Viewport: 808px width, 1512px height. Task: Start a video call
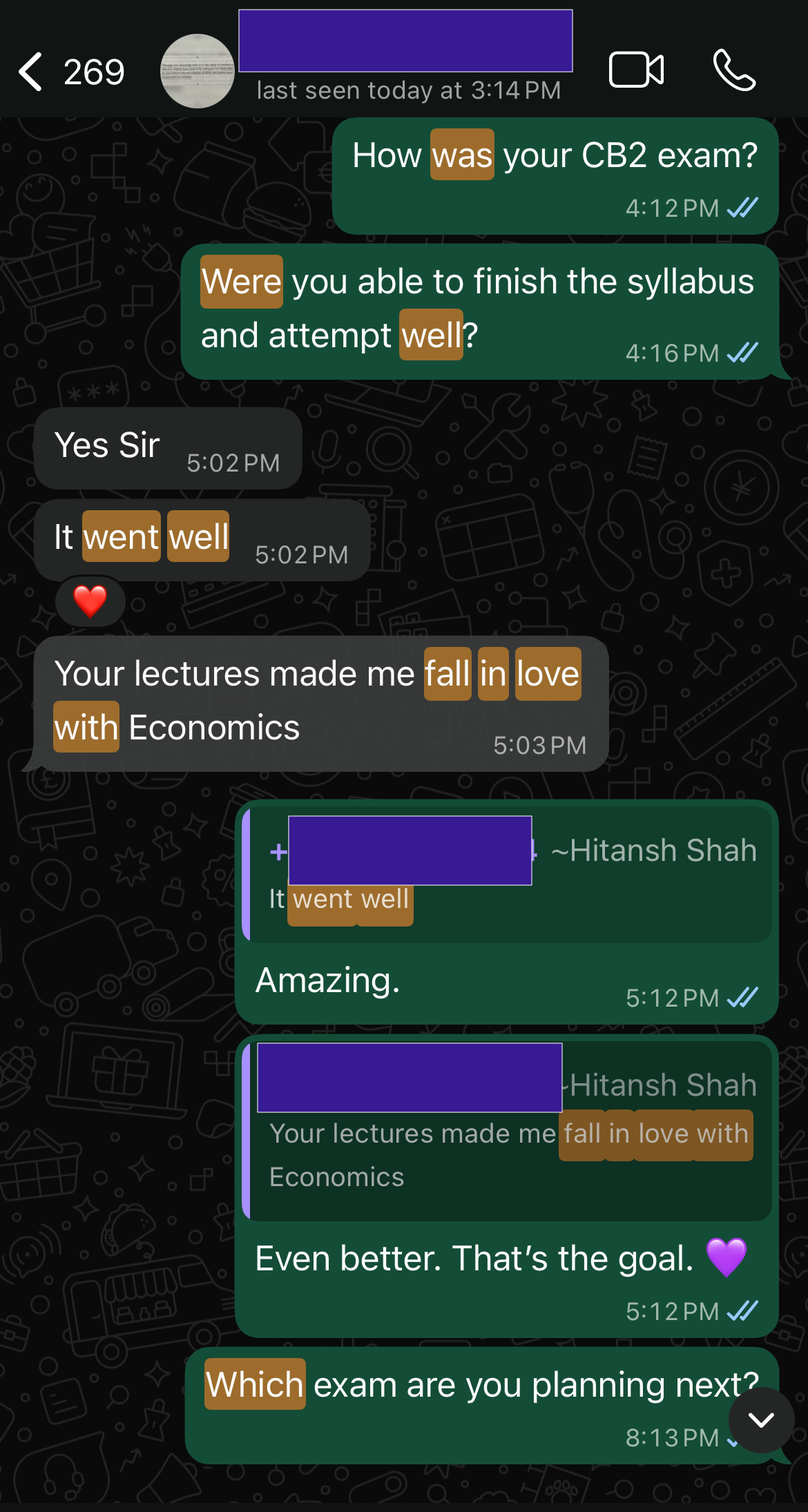[x=636, y=70]
